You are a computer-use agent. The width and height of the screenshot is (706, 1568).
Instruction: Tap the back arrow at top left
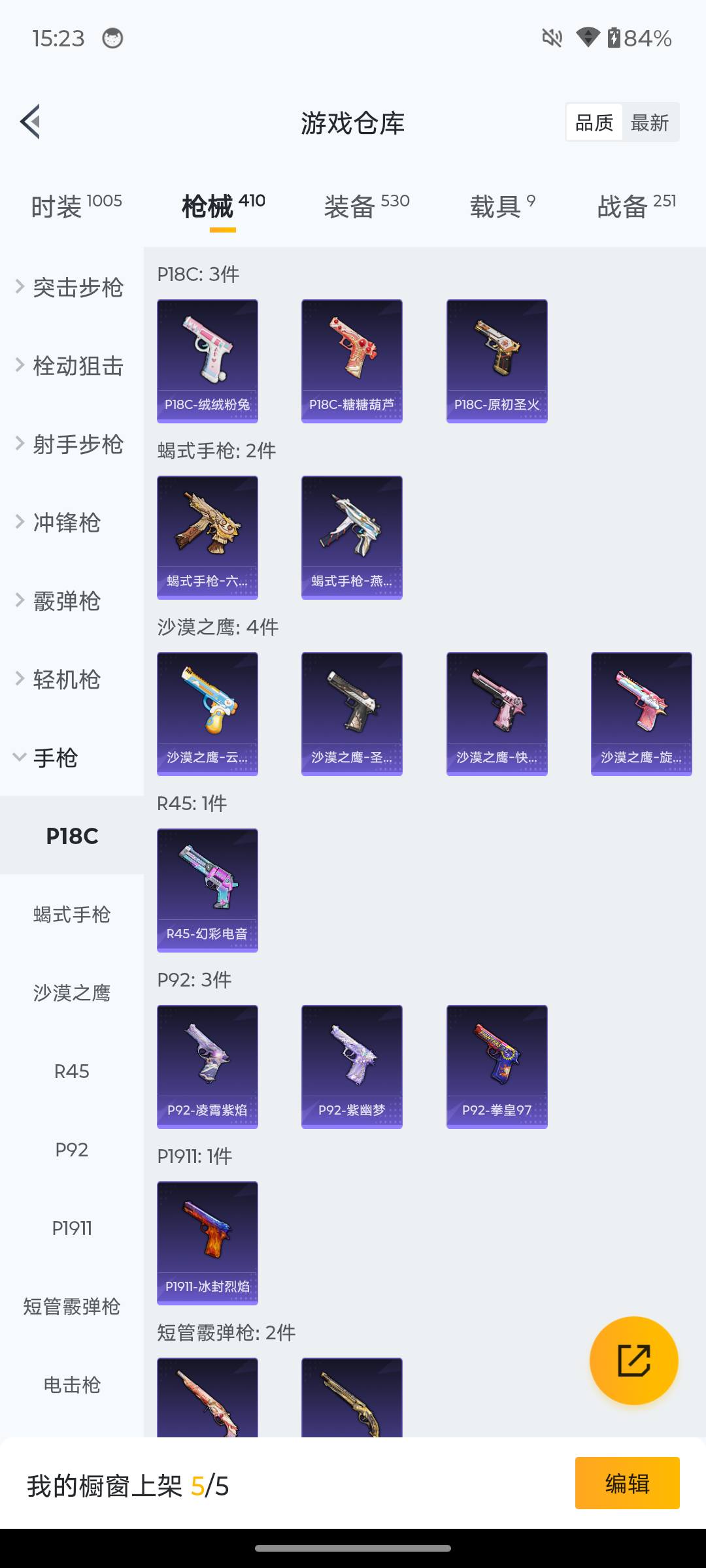coord(29,122)
